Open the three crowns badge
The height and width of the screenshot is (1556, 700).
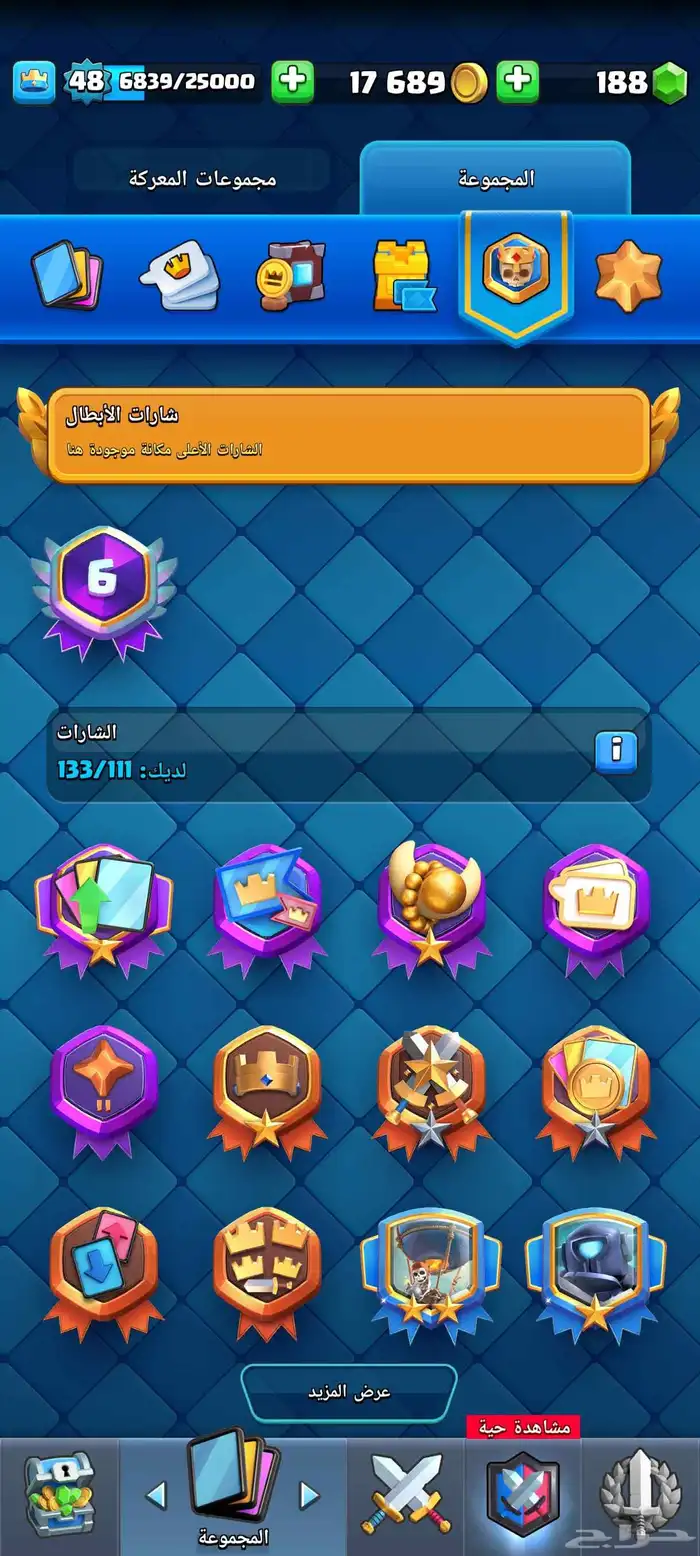[267, 1273]
